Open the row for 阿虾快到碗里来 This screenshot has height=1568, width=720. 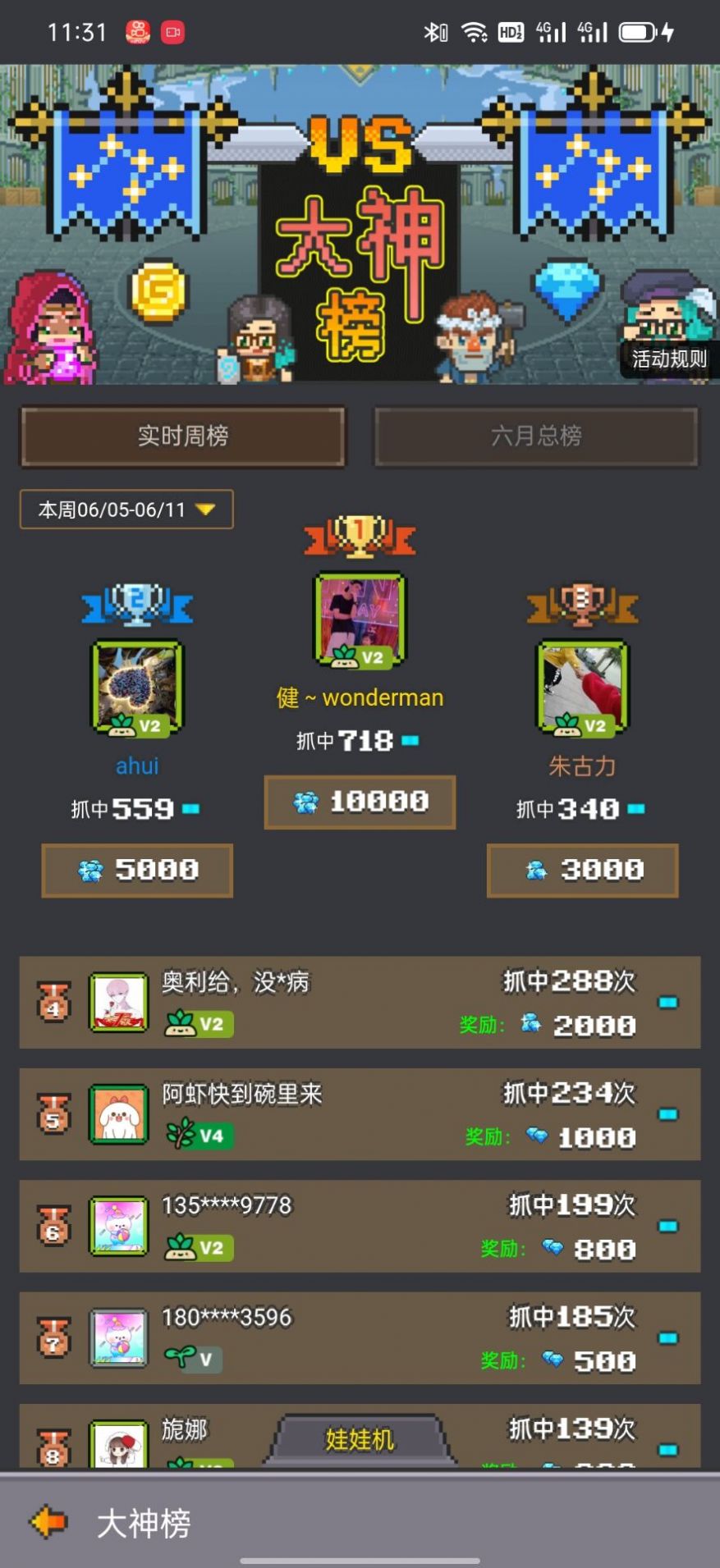click(x=360, y=1114)
